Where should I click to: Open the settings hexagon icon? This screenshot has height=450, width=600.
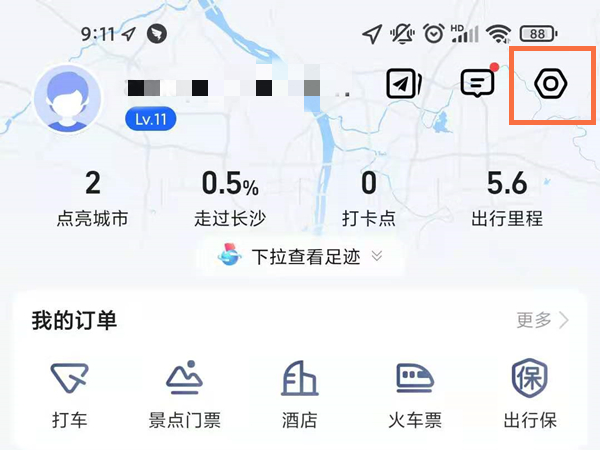coord(549,85)
